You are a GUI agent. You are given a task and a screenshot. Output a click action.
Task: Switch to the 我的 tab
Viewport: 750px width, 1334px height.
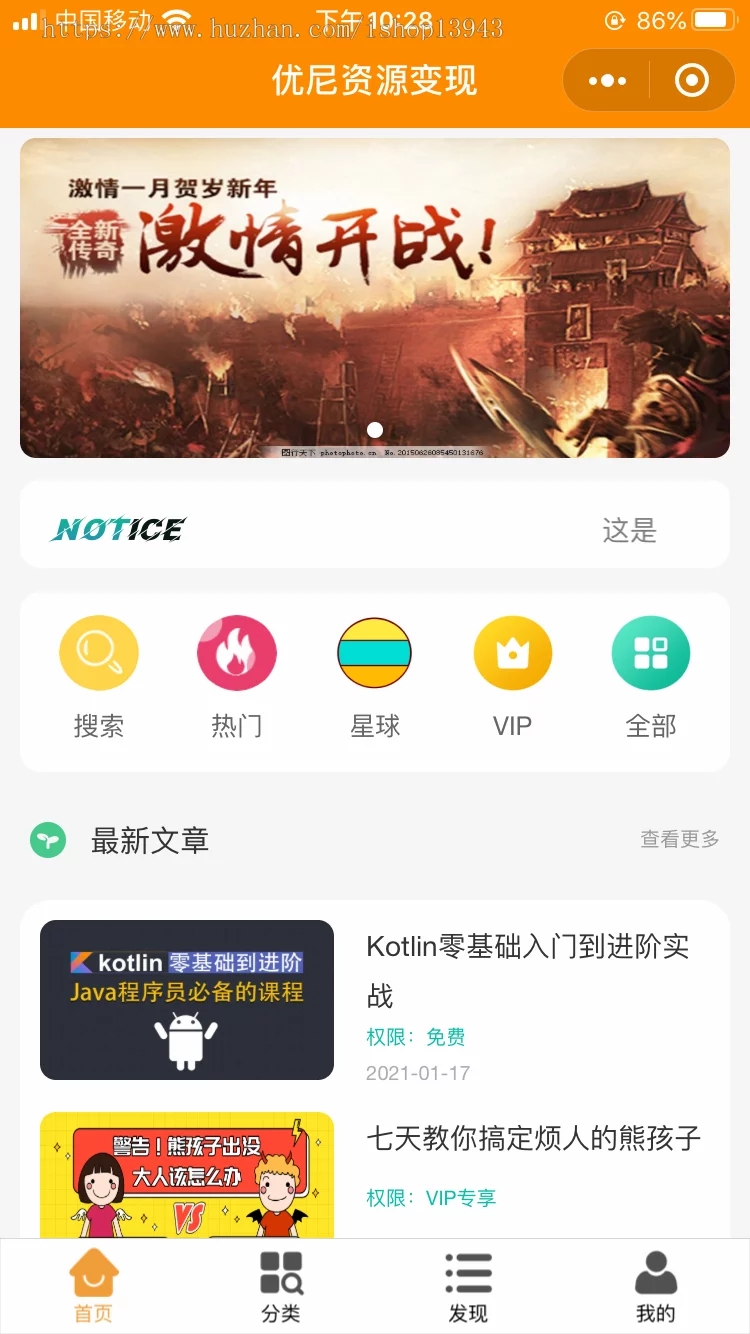click(x=656, y=1286)
